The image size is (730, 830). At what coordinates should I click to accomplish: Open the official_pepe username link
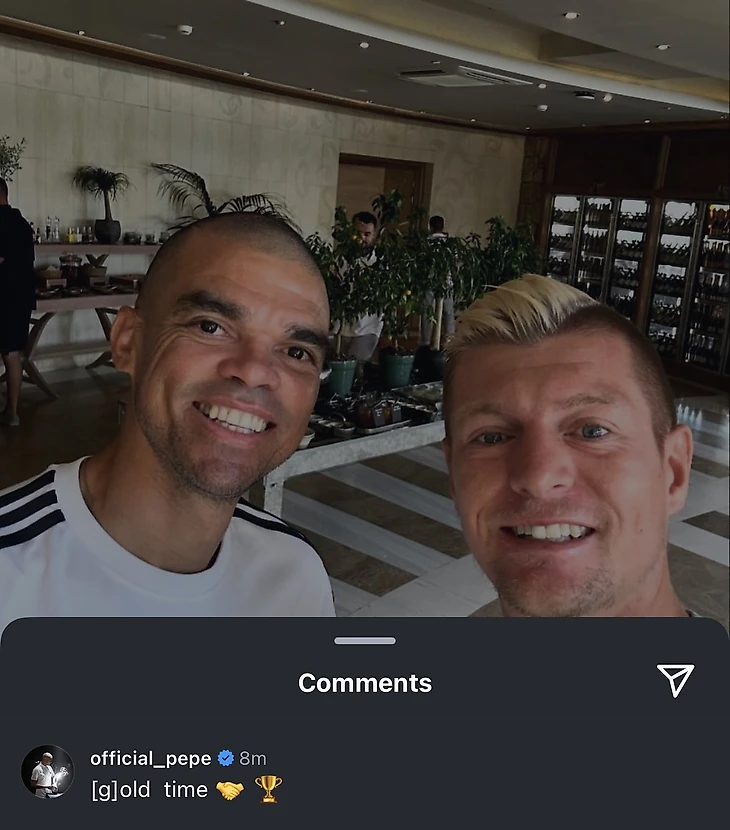pyautogui.click(x=151, y=758)
